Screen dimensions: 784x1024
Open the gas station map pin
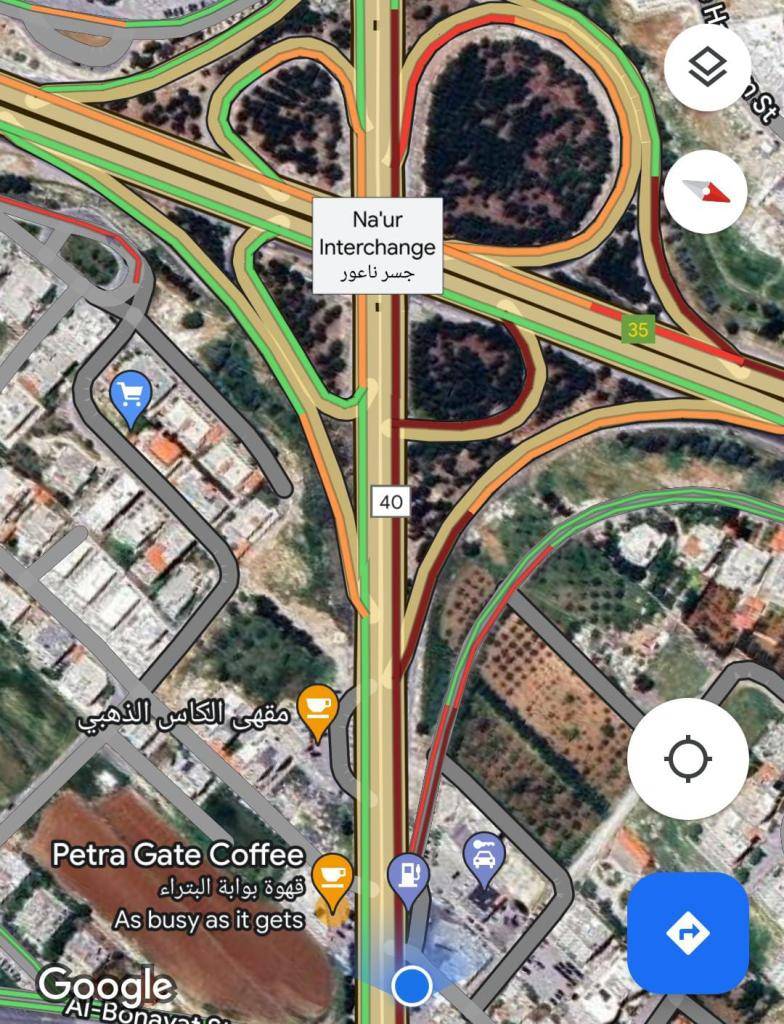click(x=408, y=875)
